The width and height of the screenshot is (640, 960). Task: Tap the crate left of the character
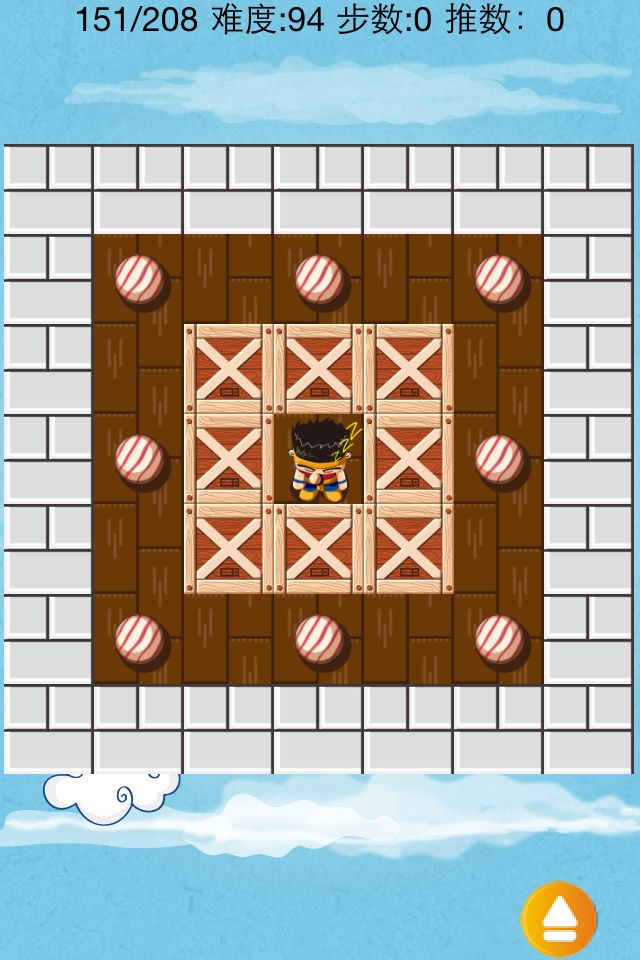pyautogui.click(x=229, y=459)
